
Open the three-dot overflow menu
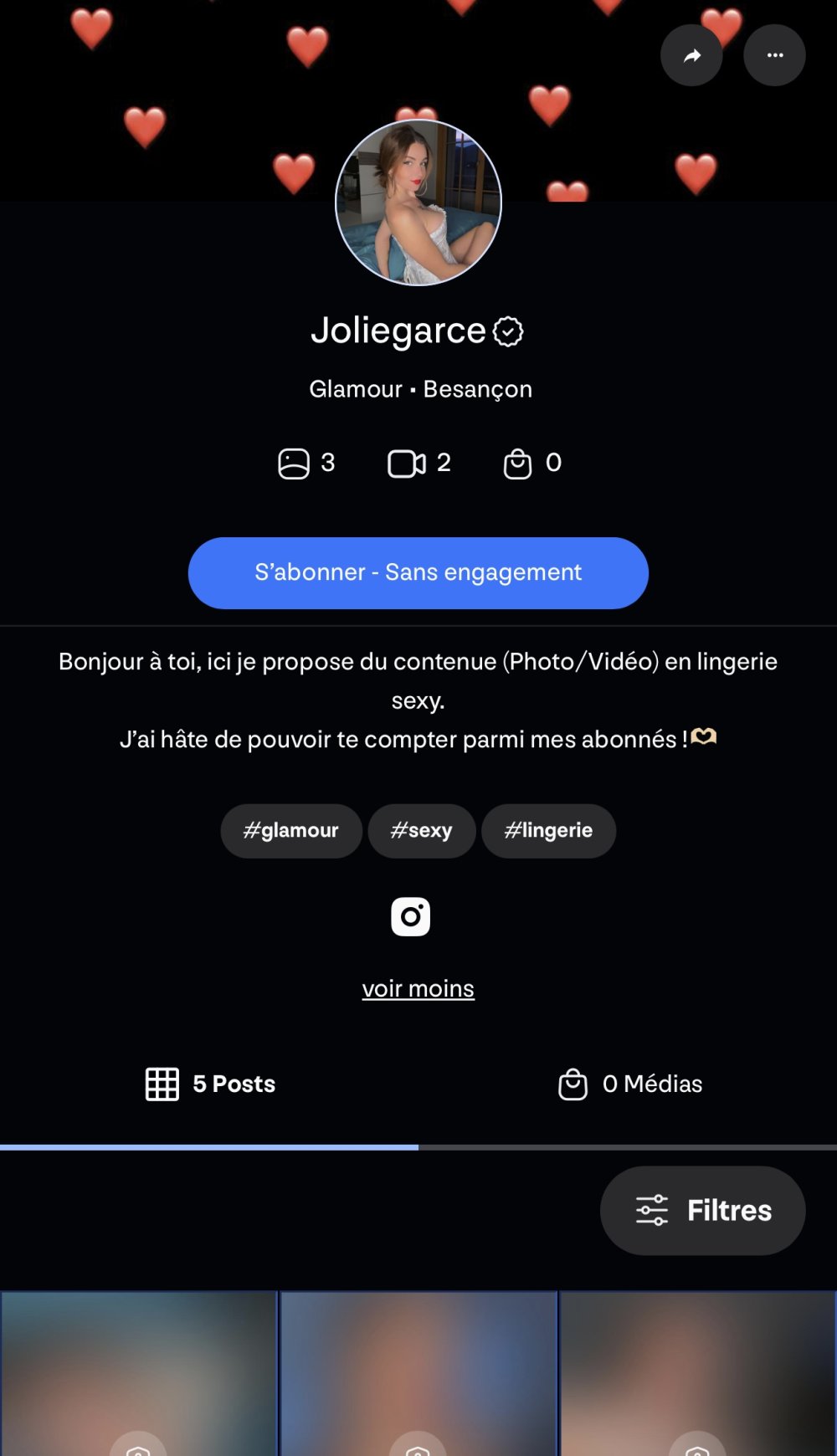(x=774, y=55)
